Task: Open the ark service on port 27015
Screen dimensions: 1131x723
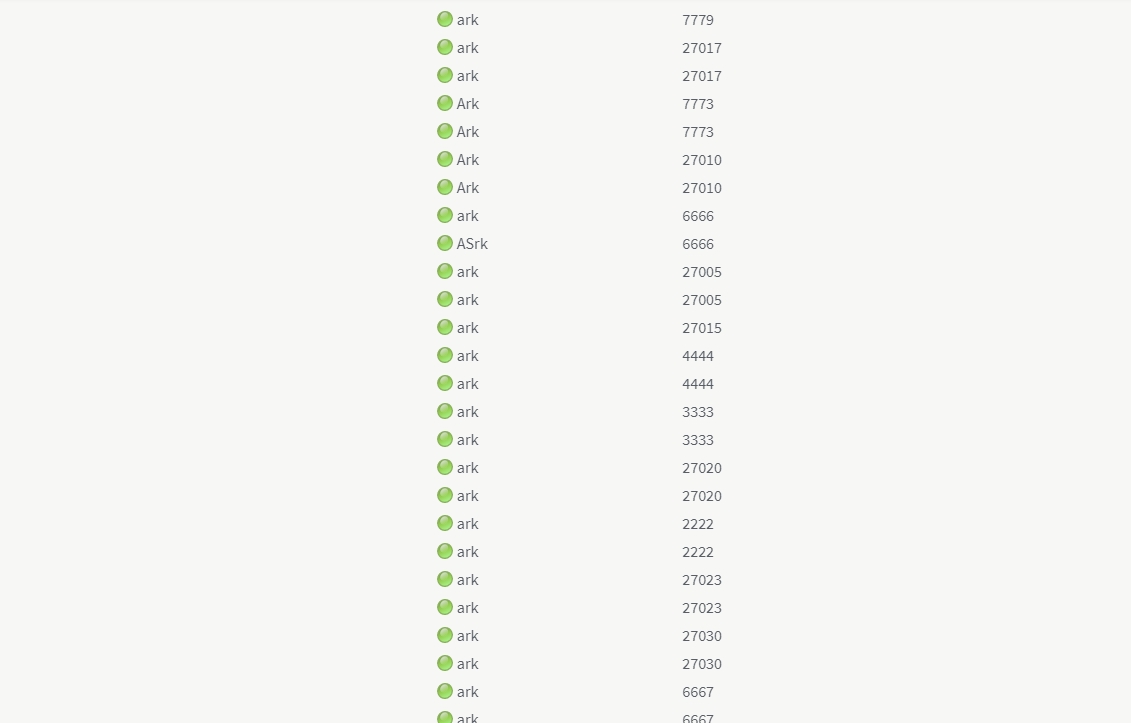Action: pyautogui.click(x=467, y=328)
